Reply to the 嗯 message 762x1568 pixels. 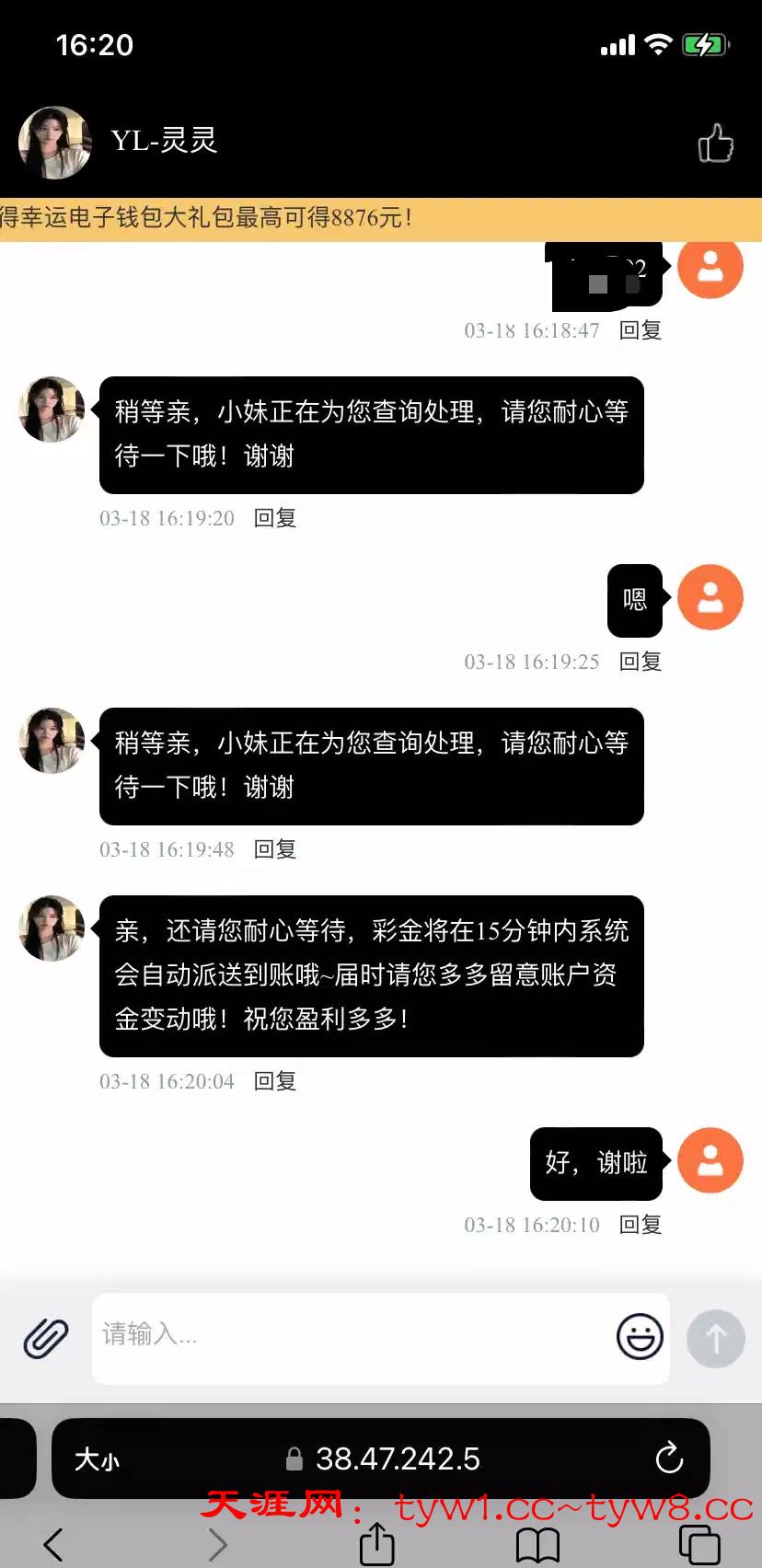(641, 662)
